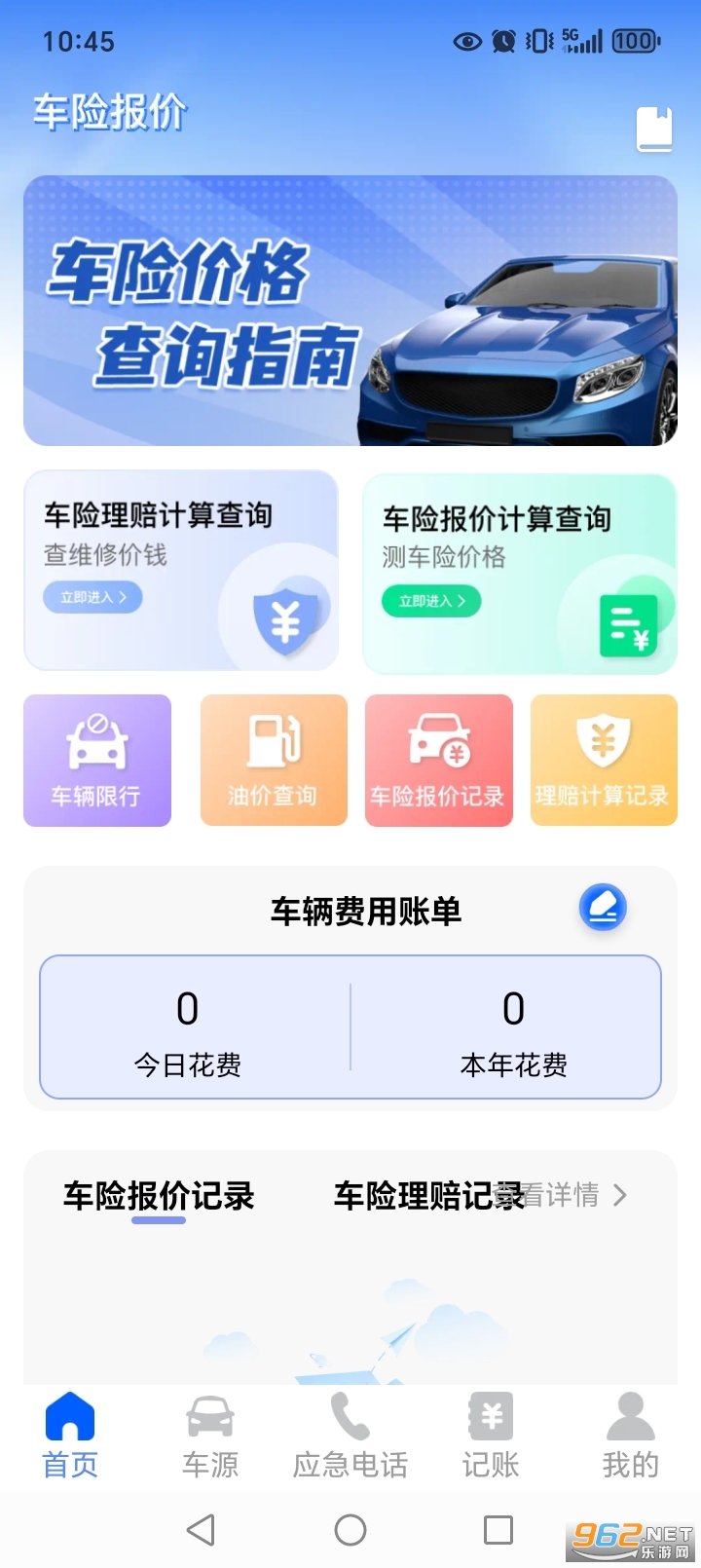Open the 车险价格查询指南 banner
The width and height of the screenshot is (701, 1568).
pos(350,310)
